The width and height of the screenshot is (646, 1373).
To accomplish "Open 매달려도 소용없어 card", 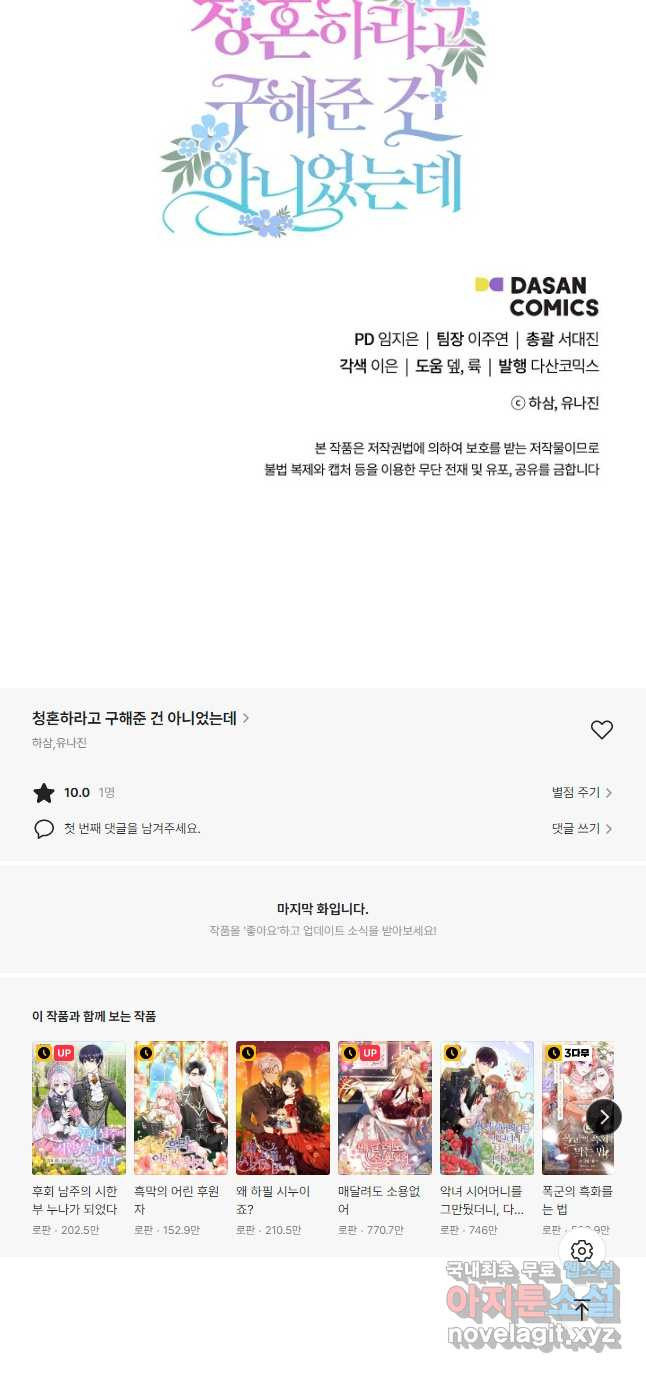I will tap(385, 1108).
